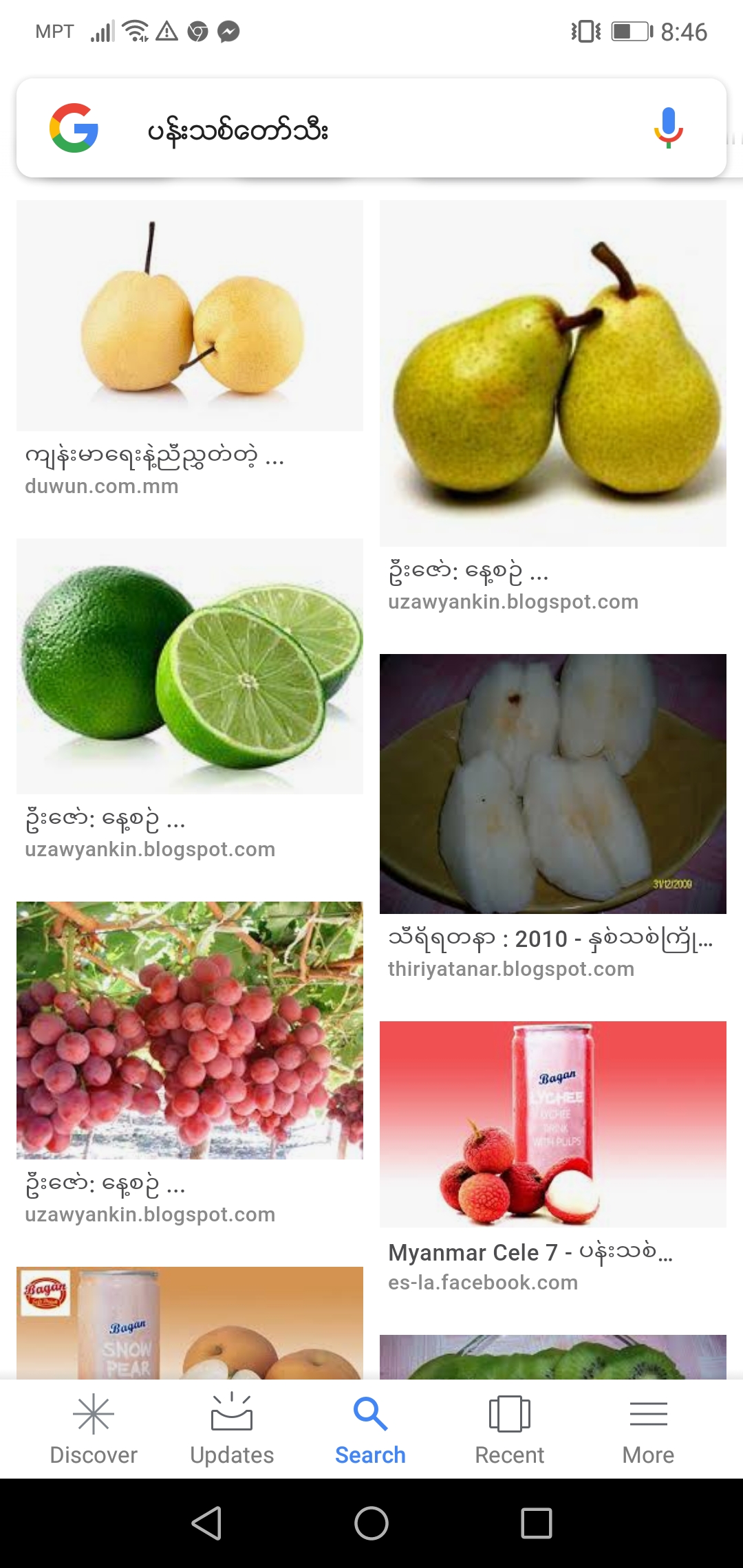Open the green lime image result
743x1568 pixels.
coord(189,666)
